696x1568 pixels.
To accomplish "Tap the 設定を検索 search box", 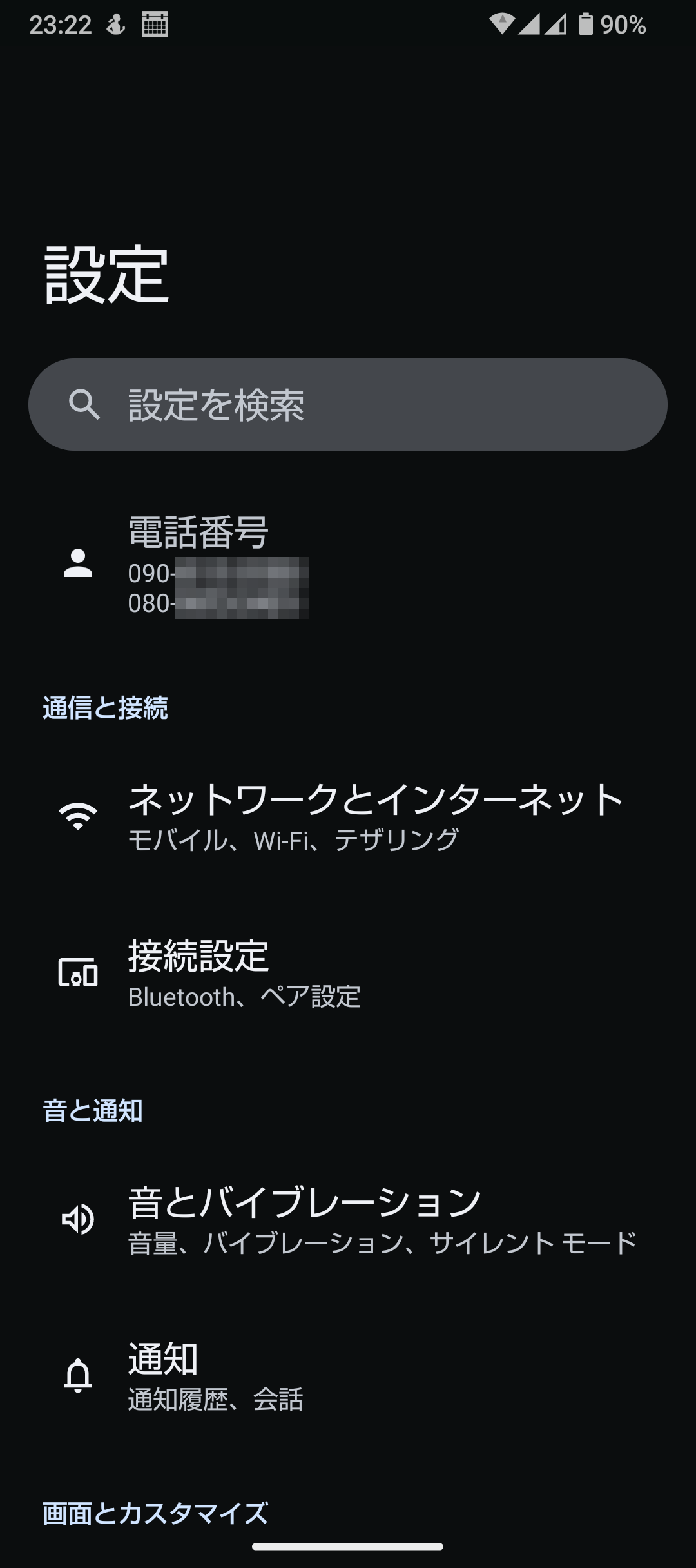I will [x=348, y=404].
